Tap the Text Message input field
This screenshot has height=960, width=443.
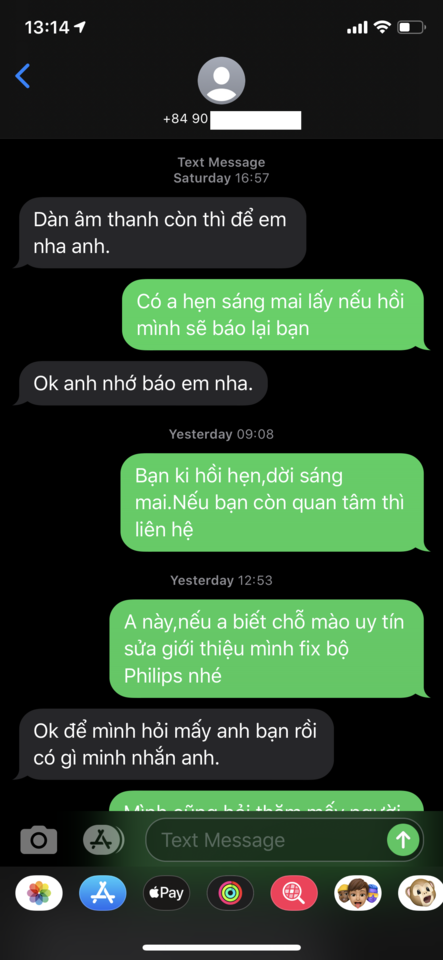tap(267, 840)
